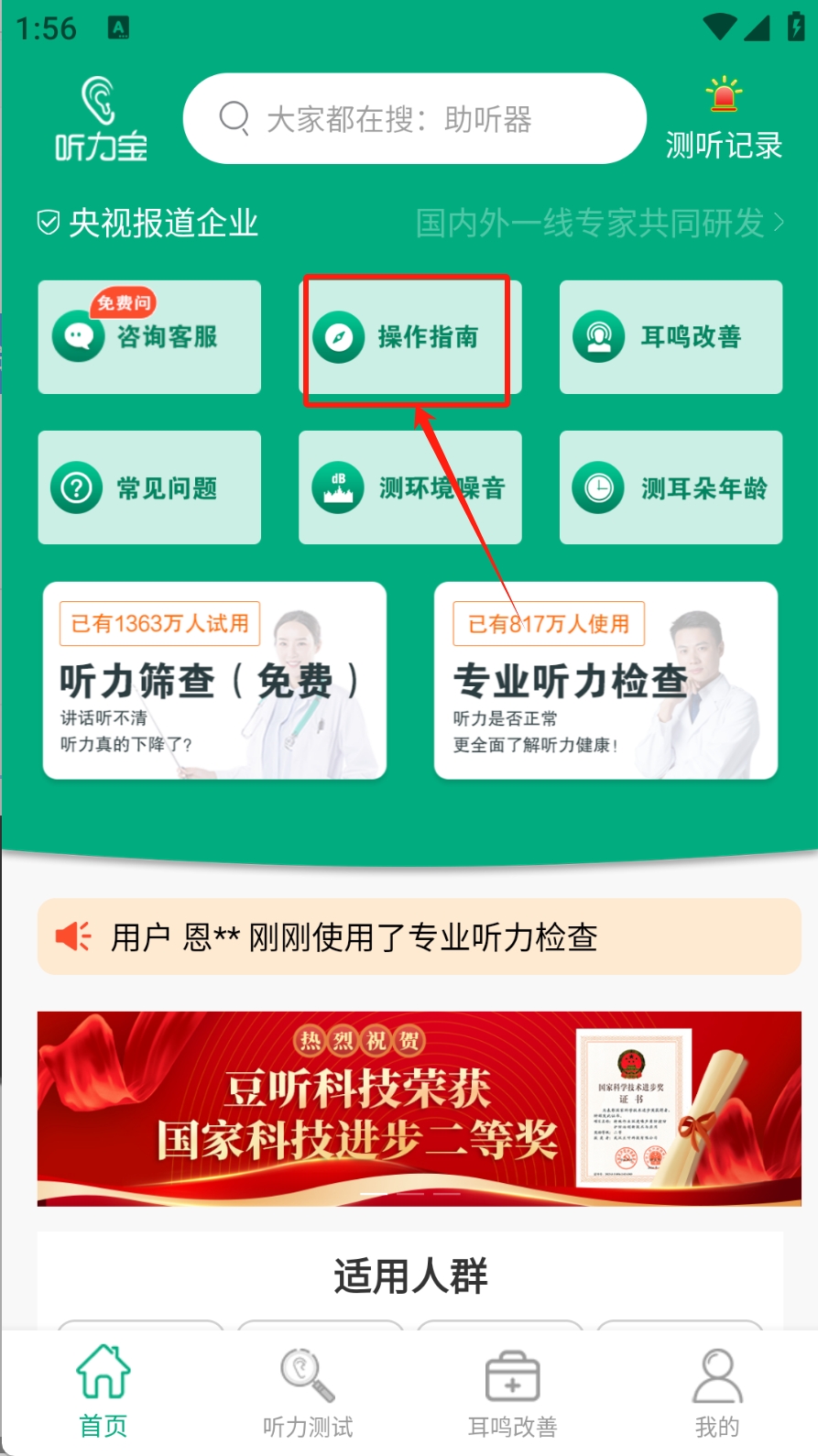The image size is (818, 1456).
Task: Open 测听记录 test records
Action: (723, 121)
